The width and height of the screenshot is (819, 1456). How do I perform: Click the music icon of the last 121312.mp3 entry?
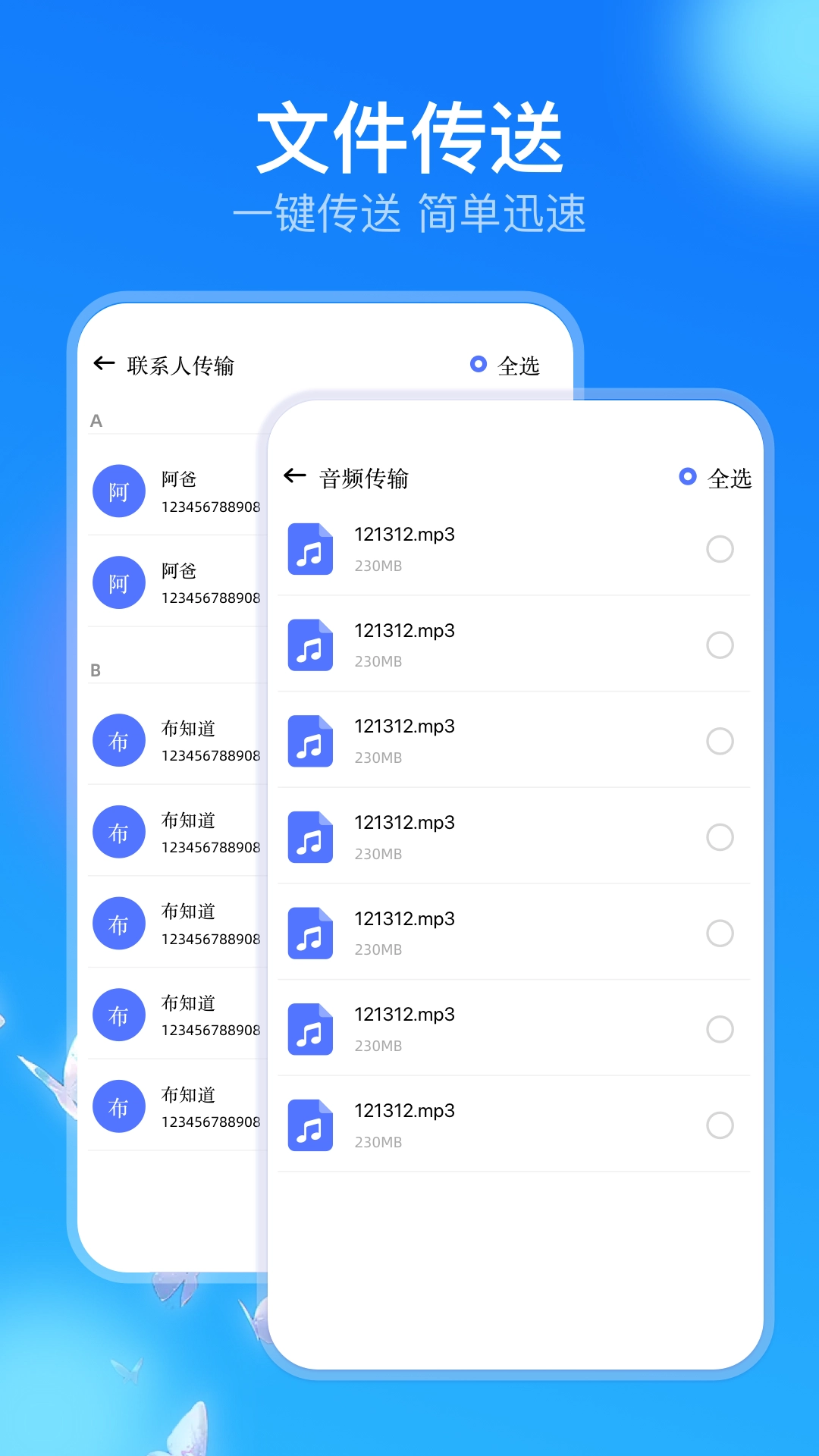click(309, 1126)
